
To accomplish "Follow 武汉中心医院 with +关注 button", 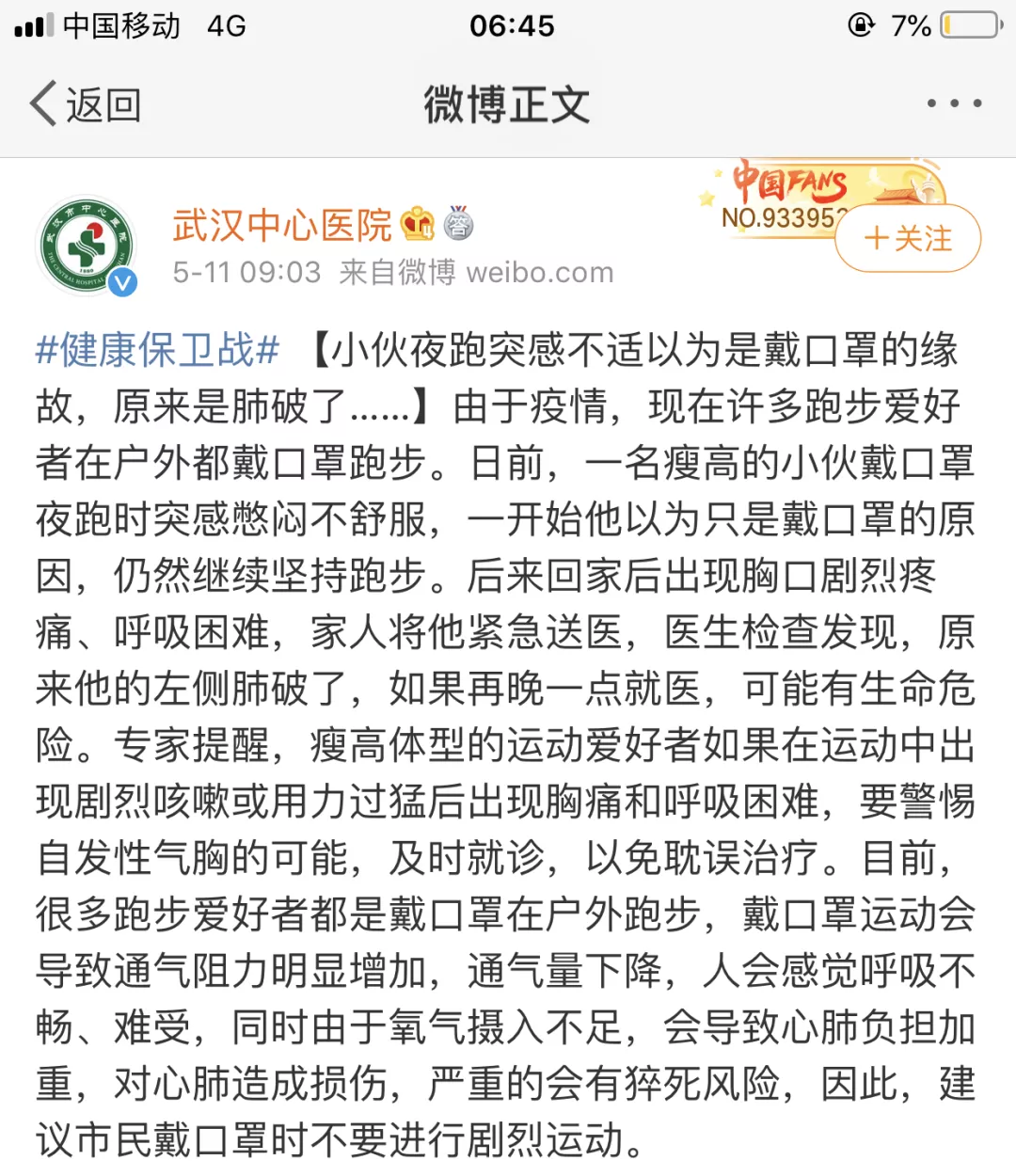I will pos(908,239).
